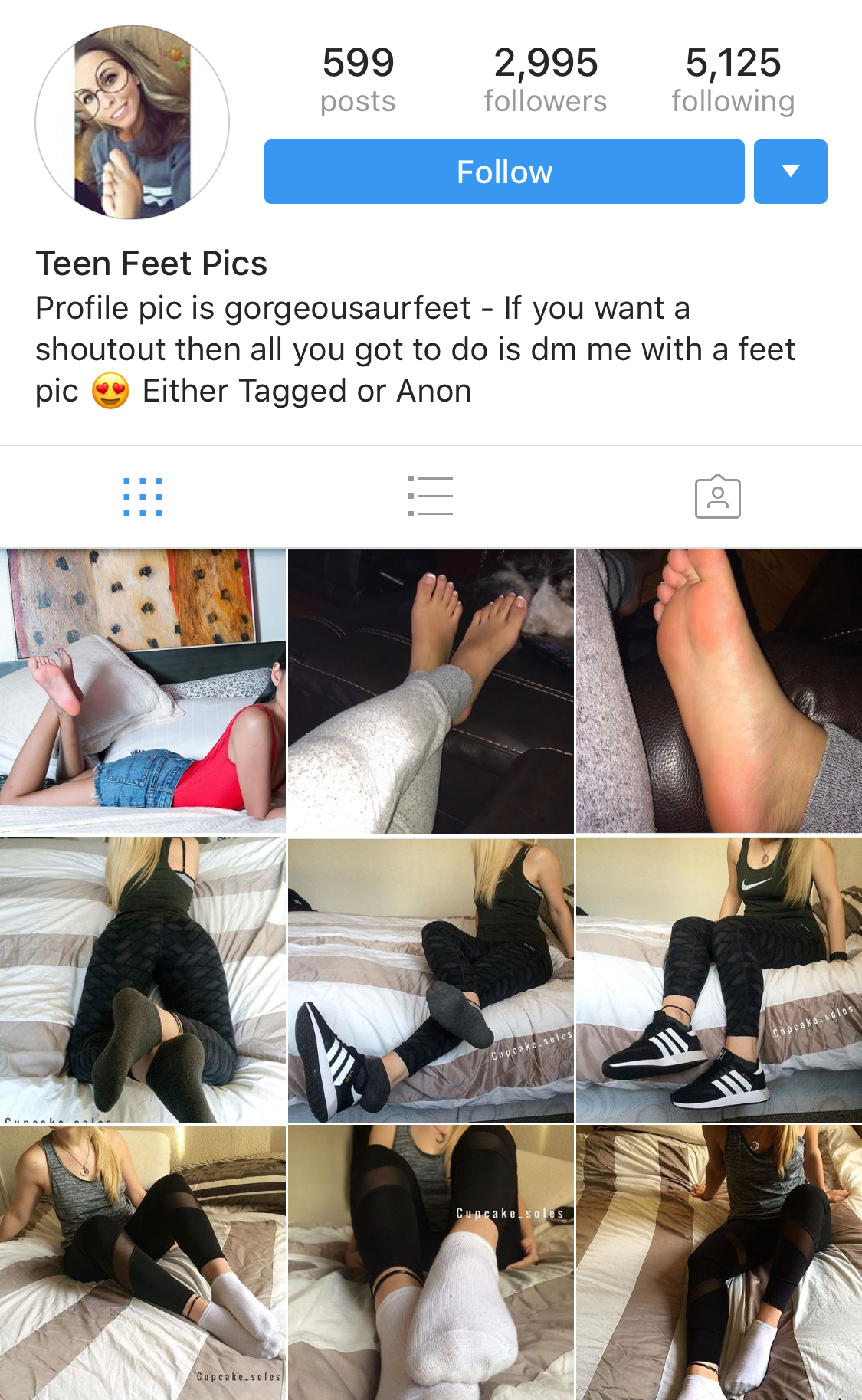Switch to the list view tab
Image resolution: width=862 pixels, height=1400 pixels.
pos(431,497)
